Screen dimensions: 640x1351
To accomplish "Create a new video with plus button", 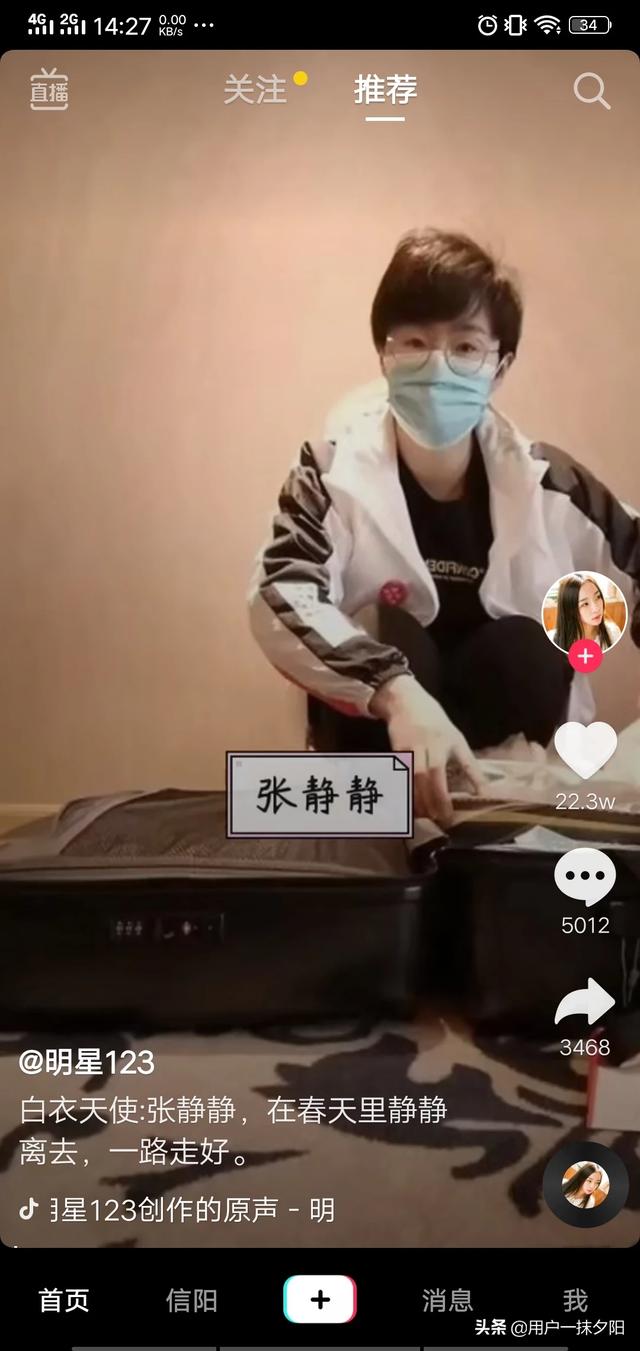I will coord(320,1299).
